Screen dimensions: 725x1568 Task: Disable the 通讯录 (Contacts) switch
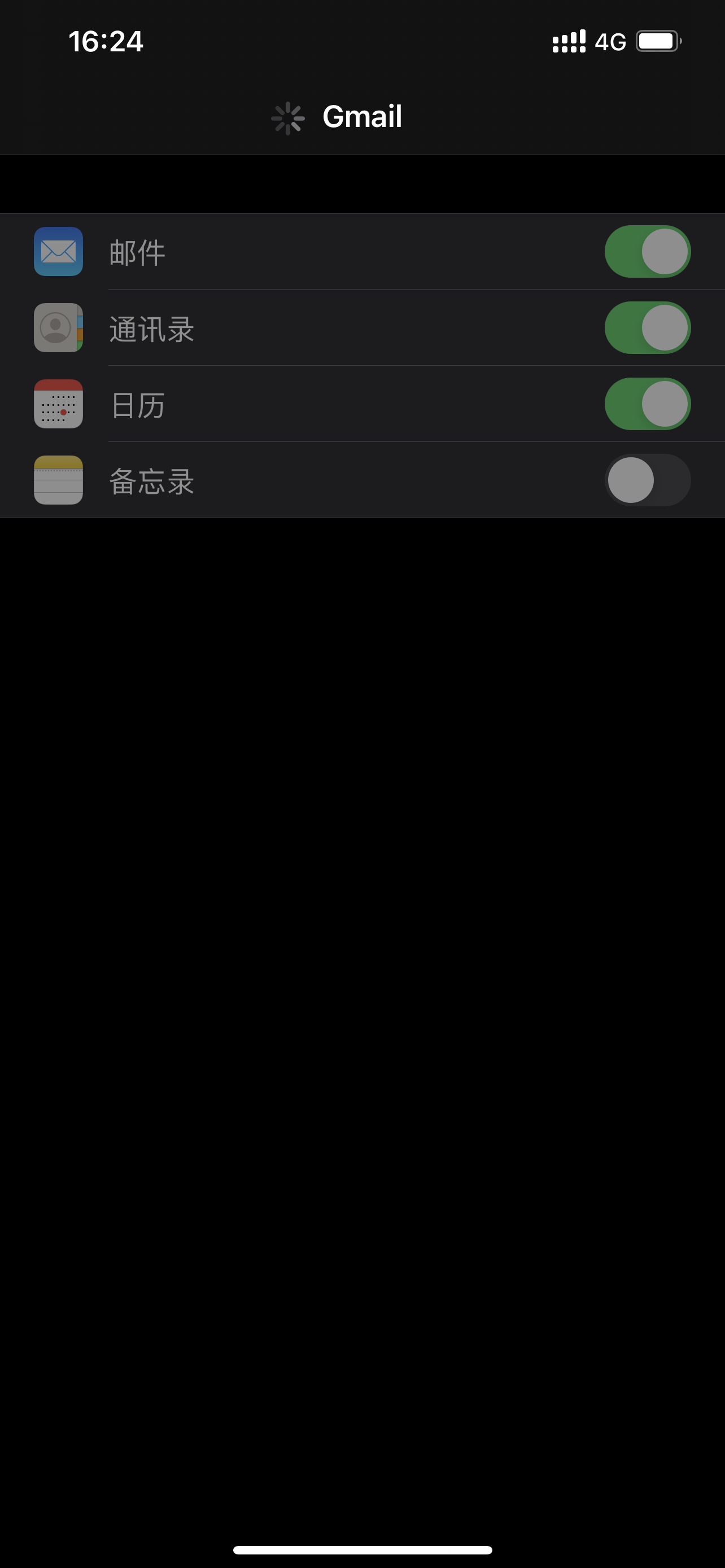tap(647, 327)
